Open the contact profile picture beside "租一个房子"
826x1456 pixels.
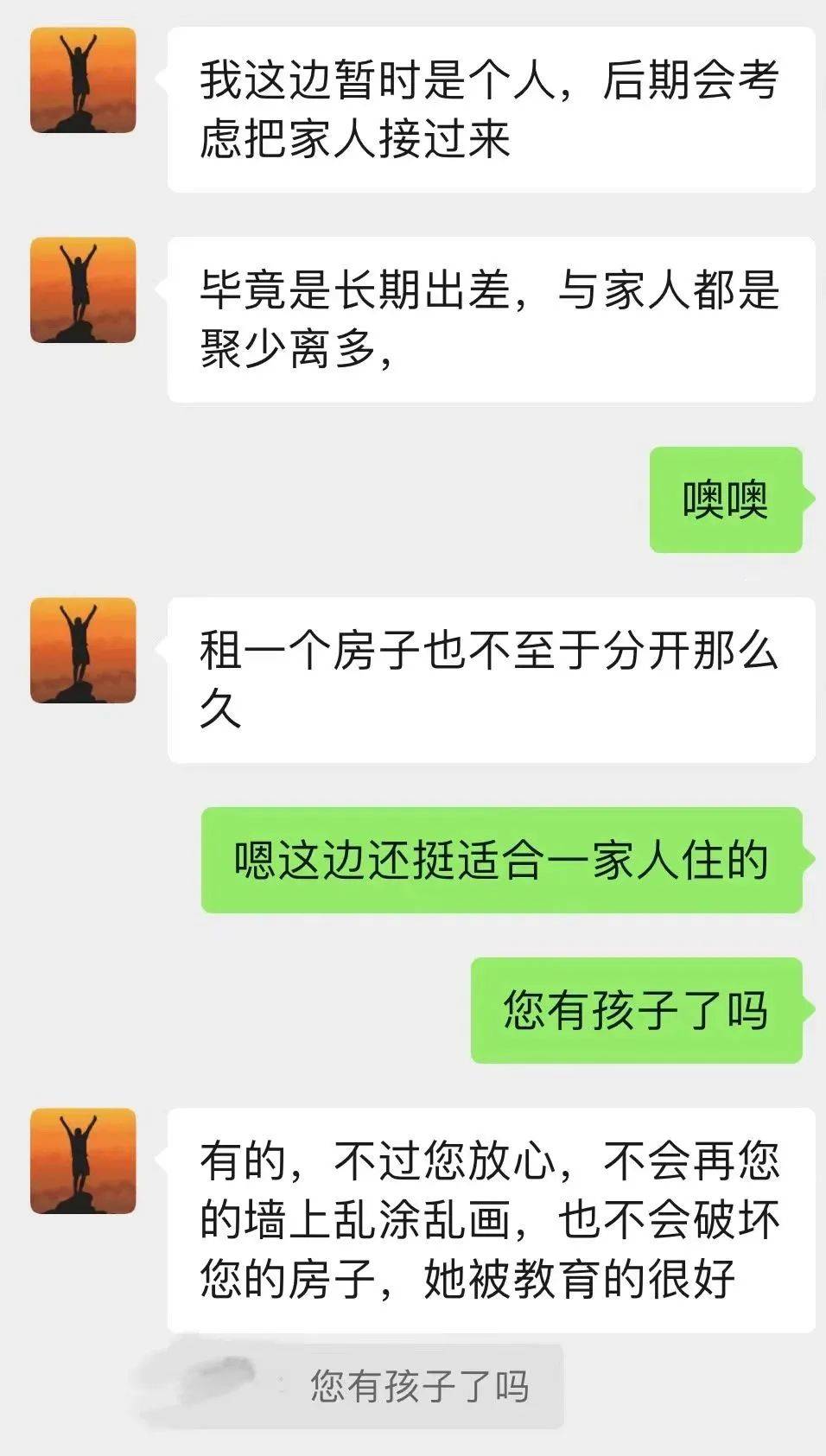(x=83, y=650)
